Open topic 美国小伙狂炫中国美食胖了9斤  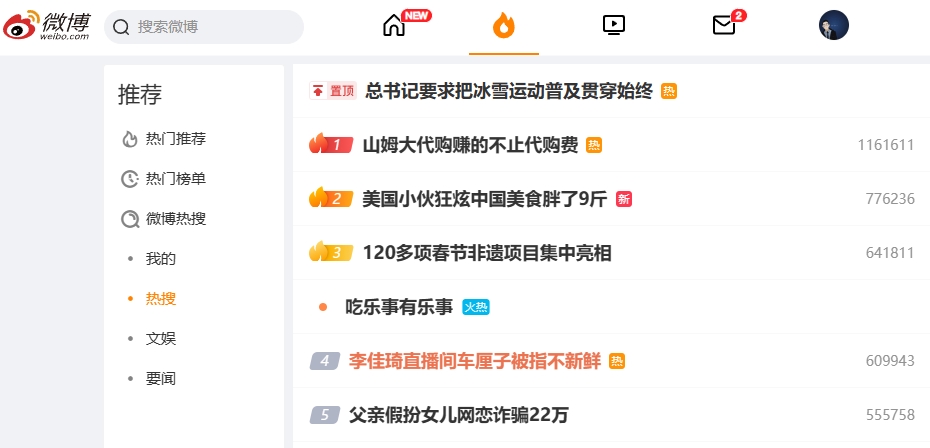484,199
